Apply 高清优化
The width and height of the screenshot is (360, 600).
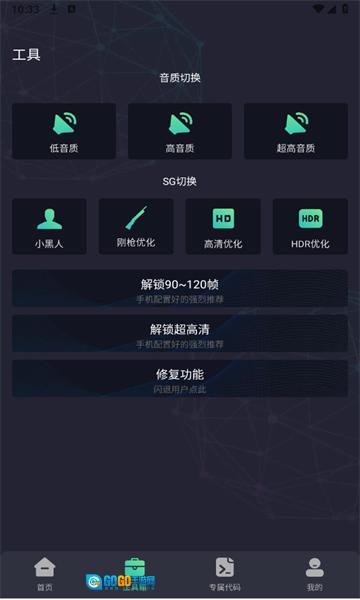coord(223,227)
